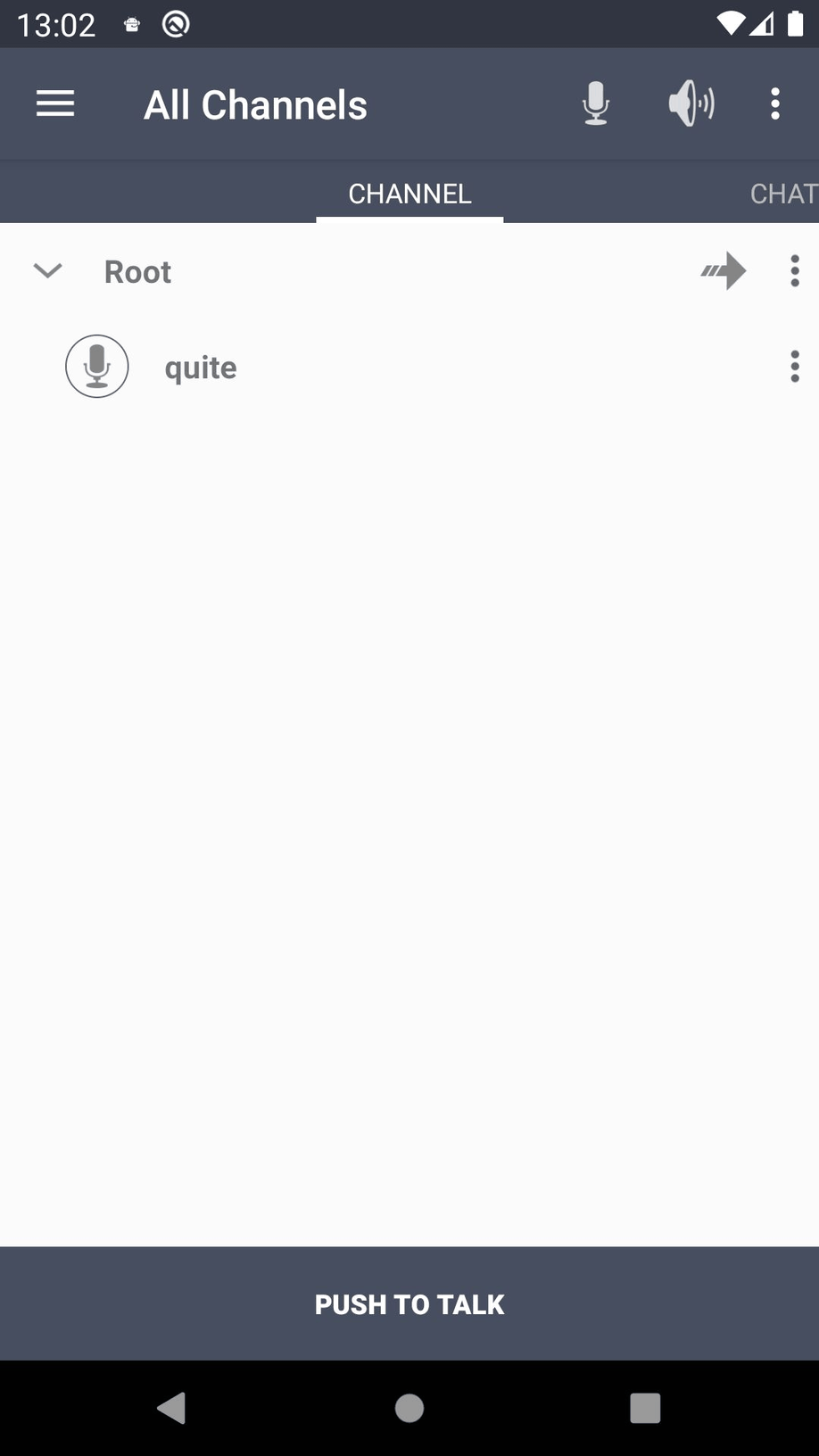This screenshot has height=1456, width=819.
Task: Mute your microphone using the toolbar mic icon
Action: [x=595, y=103]
